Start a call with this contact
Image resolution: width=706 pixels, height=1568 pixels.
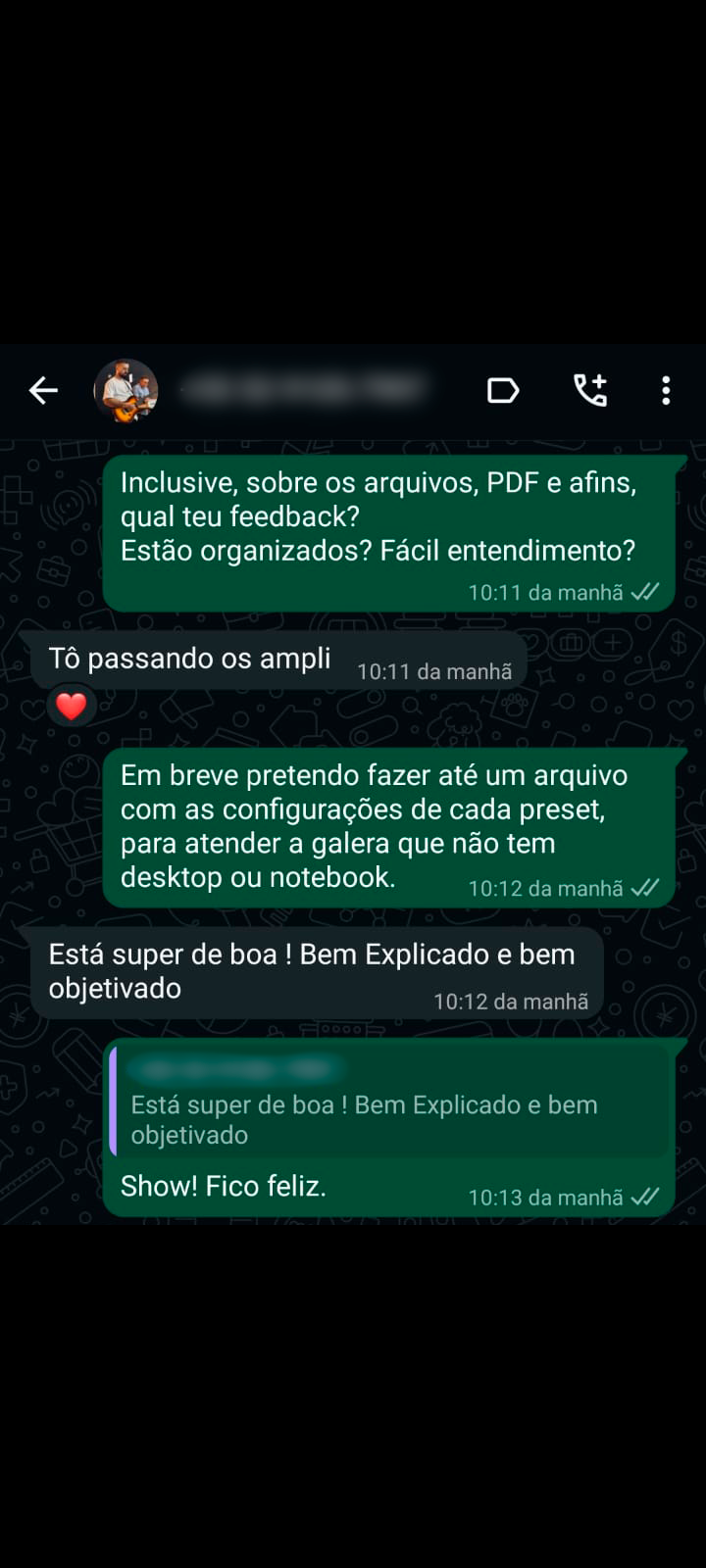[x=590, y=391]
